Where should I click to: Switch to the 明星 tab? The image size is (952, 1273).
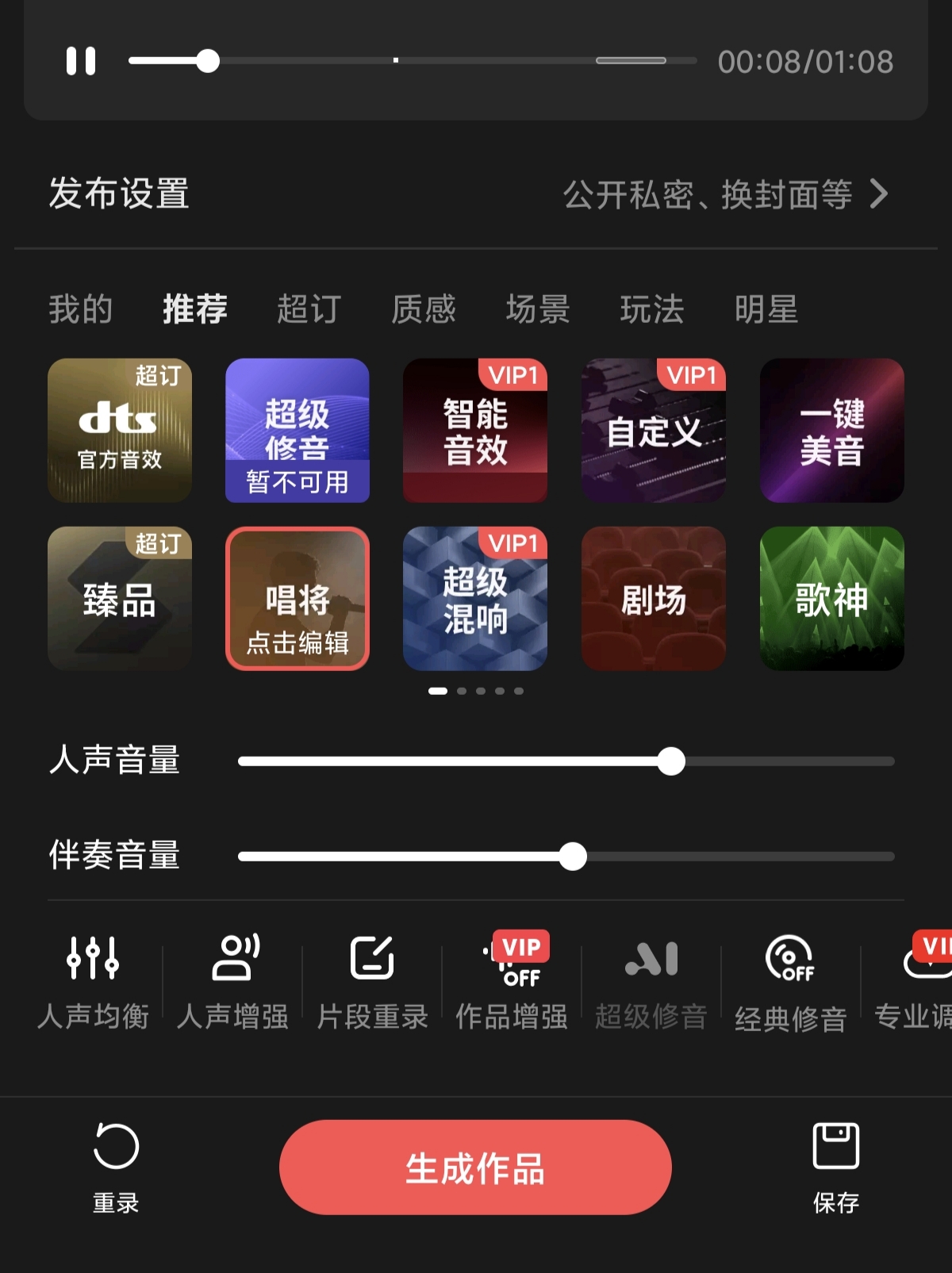(766, 309)
